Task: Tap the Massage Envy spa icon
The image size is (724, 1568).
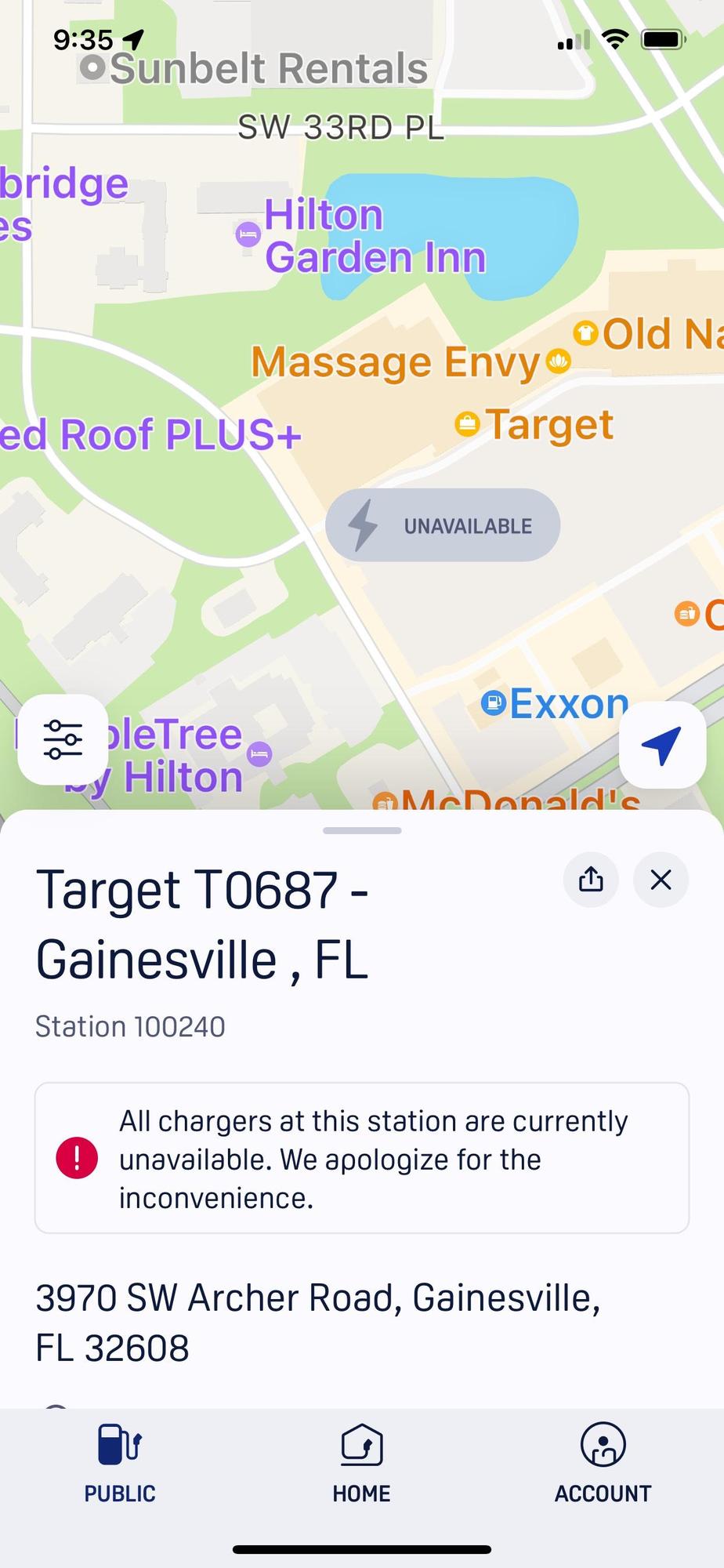Action: coord(557,362)
